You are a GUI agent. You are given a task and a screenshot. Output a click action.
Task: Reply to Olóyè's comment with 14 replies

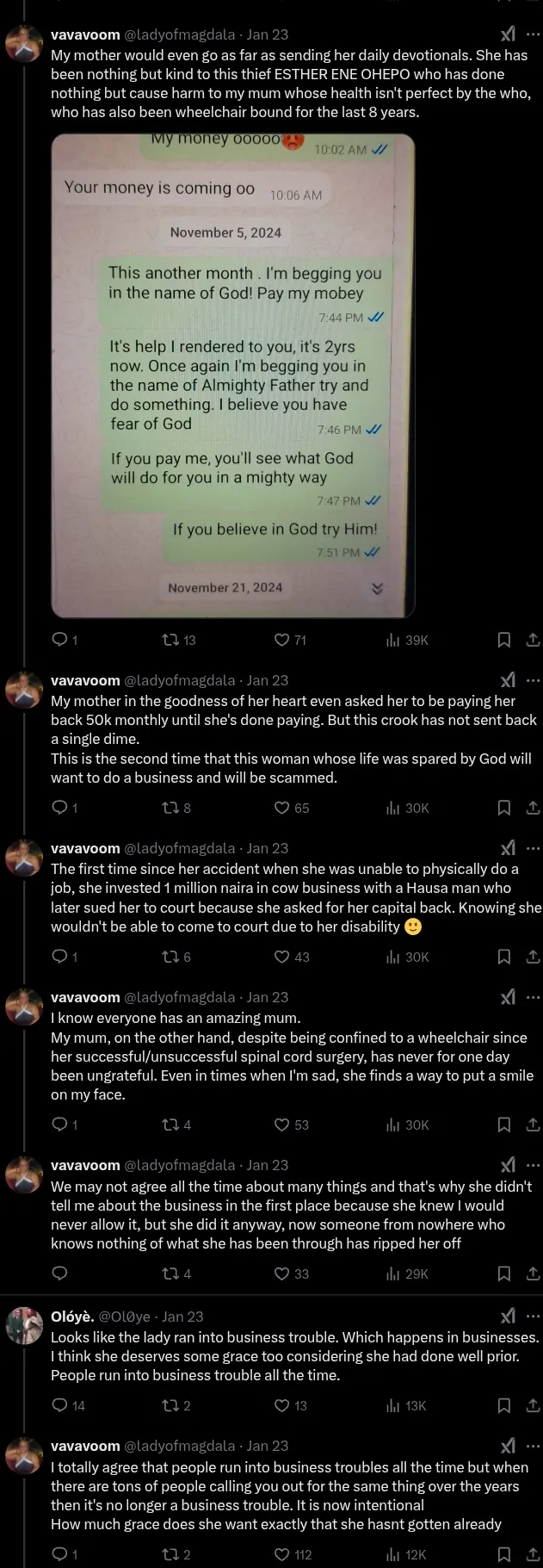coord(59,1405)
